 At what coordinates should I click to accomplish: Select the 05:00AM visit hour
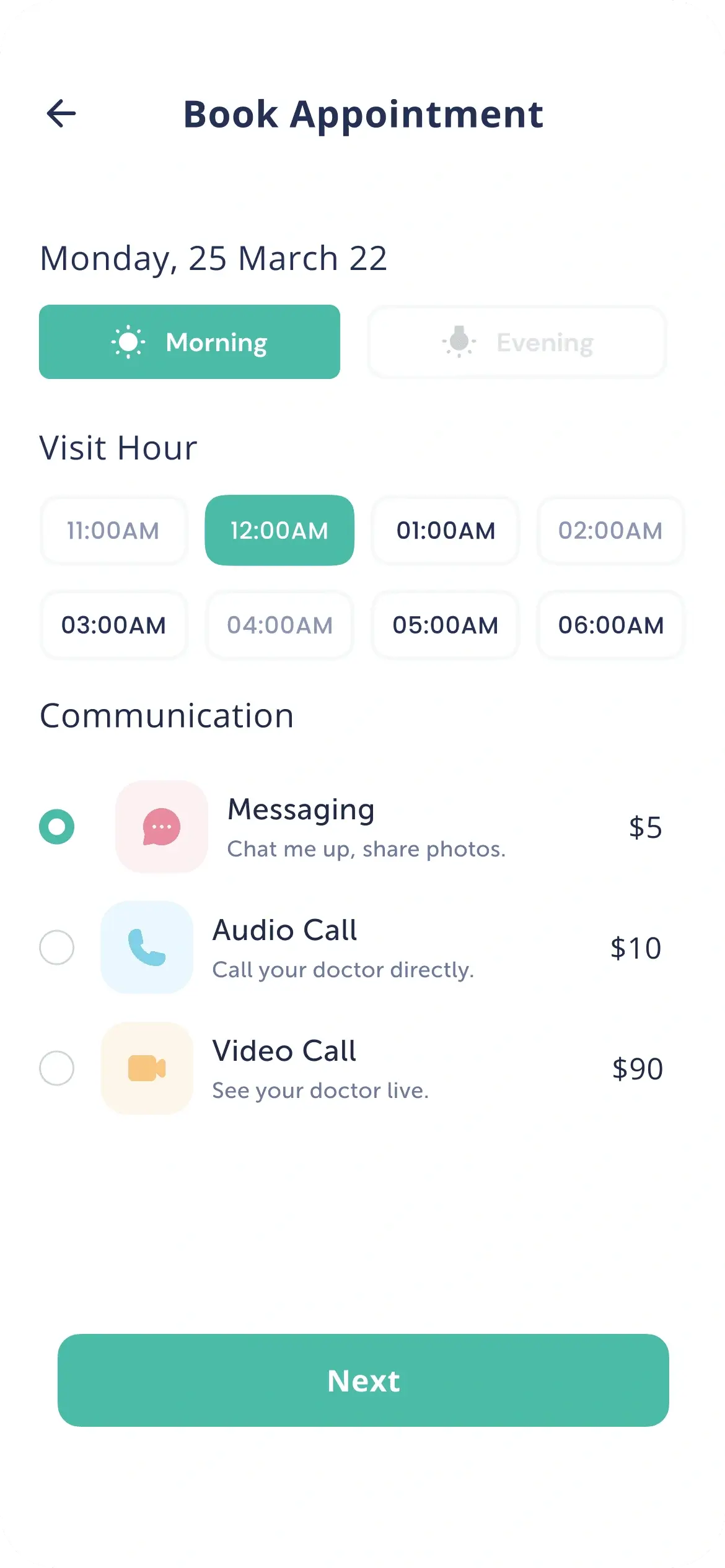(x=446, y=625)
